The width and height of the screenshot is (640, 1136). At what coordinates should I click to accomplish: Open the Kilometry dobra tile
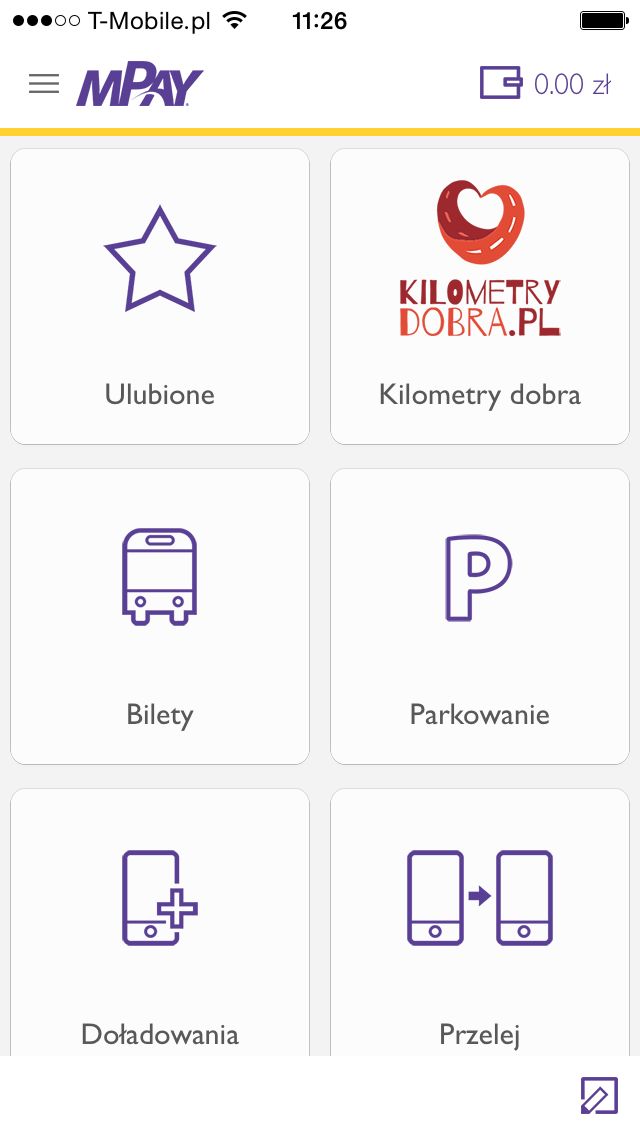pyautogui.click(x=480, y=296)
